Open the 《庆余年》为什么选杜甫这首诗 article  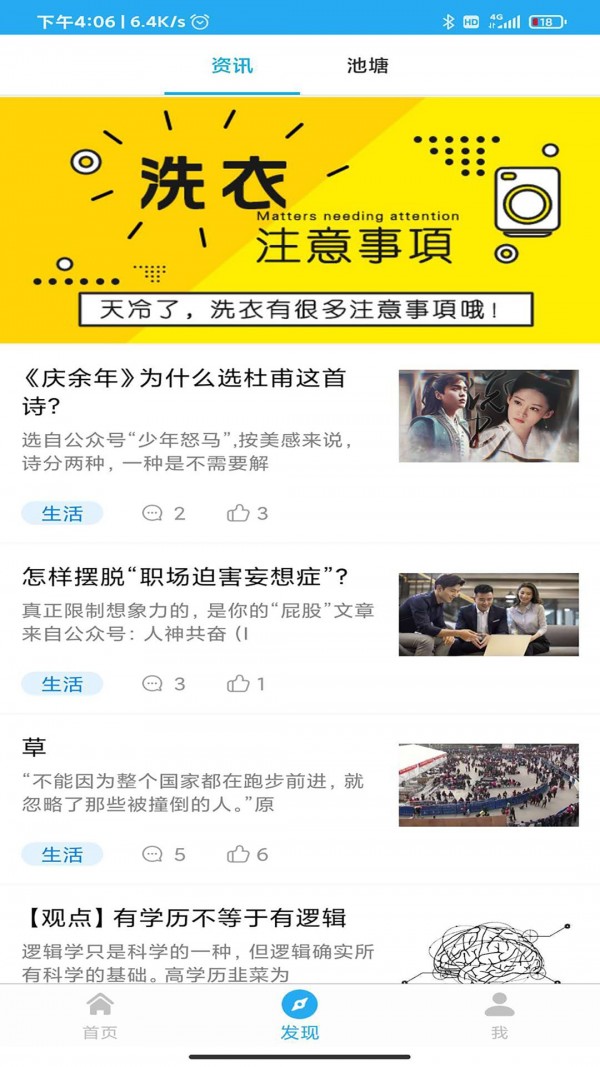[x=185, y=391]
